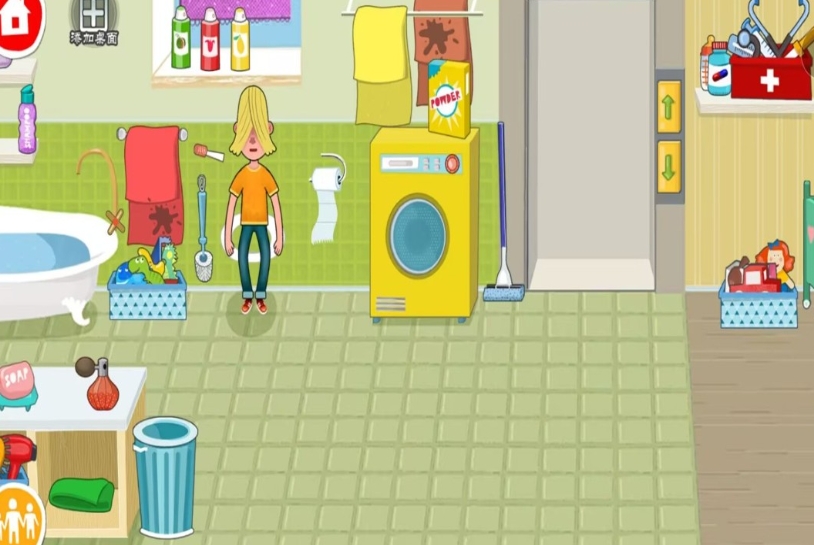The height and width of the screenshot is (545, 814).
Task: Tap the elevator up arrow
Action: click(668, 107)
